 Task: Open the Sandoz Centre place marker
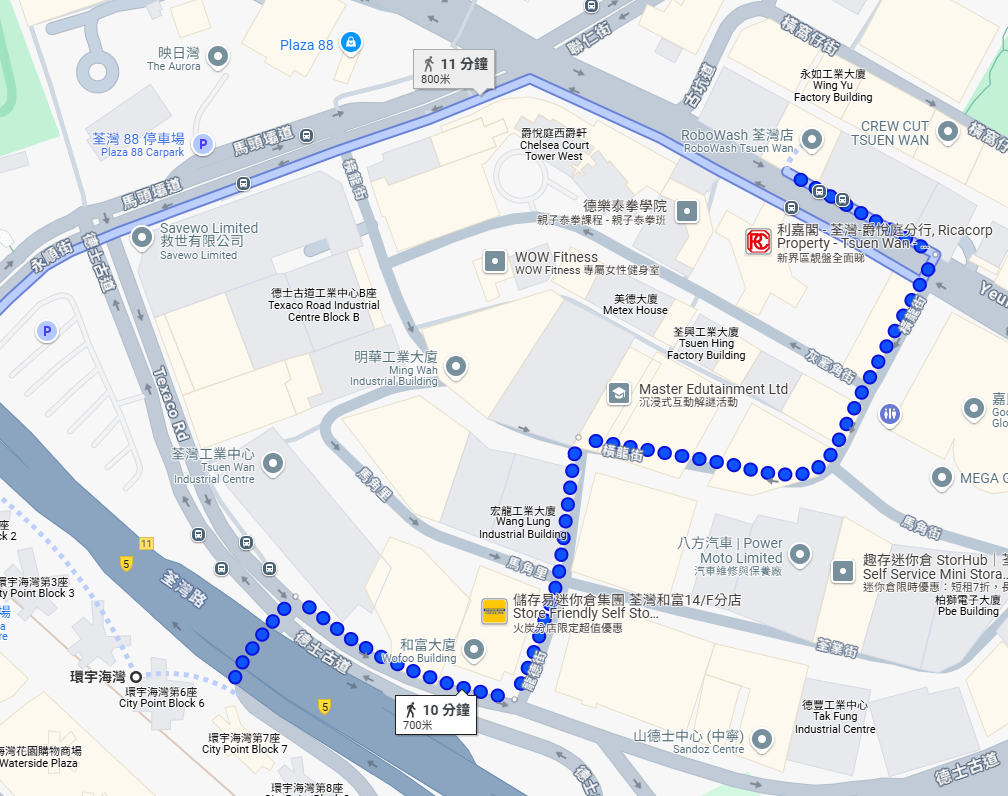(x=763, y=741)
